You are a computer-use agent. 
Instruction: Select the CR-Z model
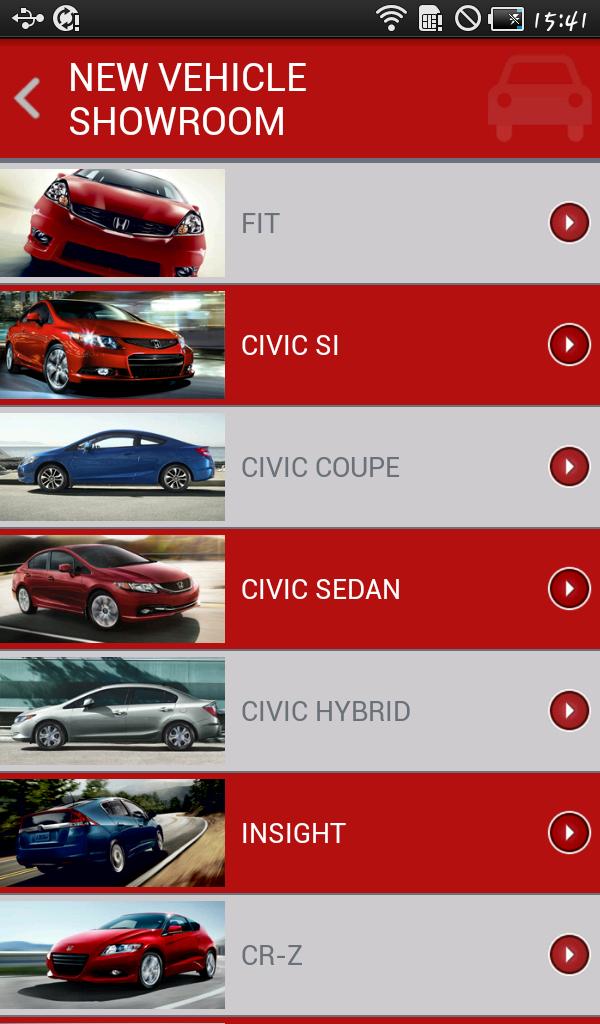pyautogui.click(x=300, y=955)
